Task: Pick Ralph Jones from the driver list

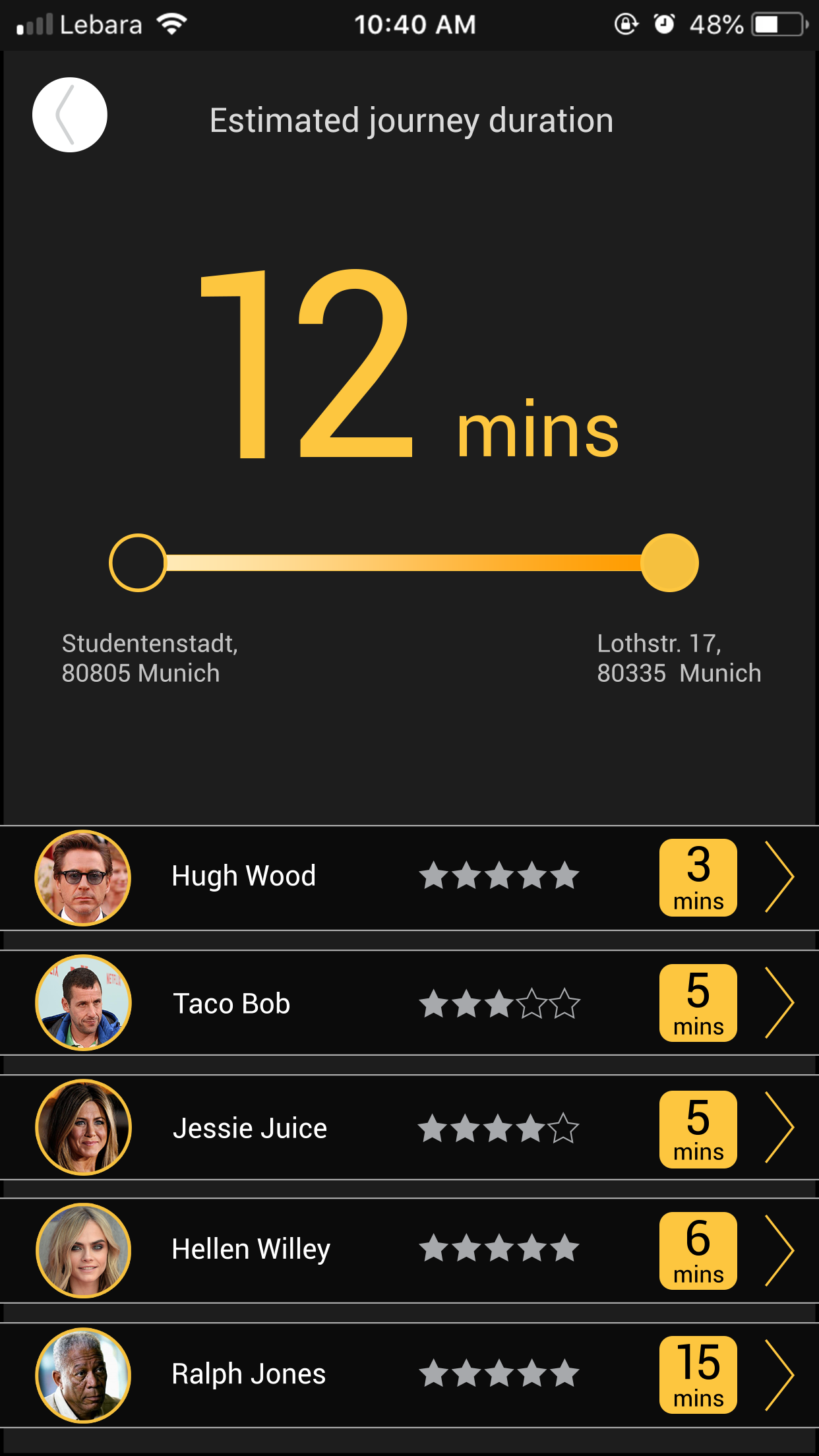Action: click(x=409, y=1376)
